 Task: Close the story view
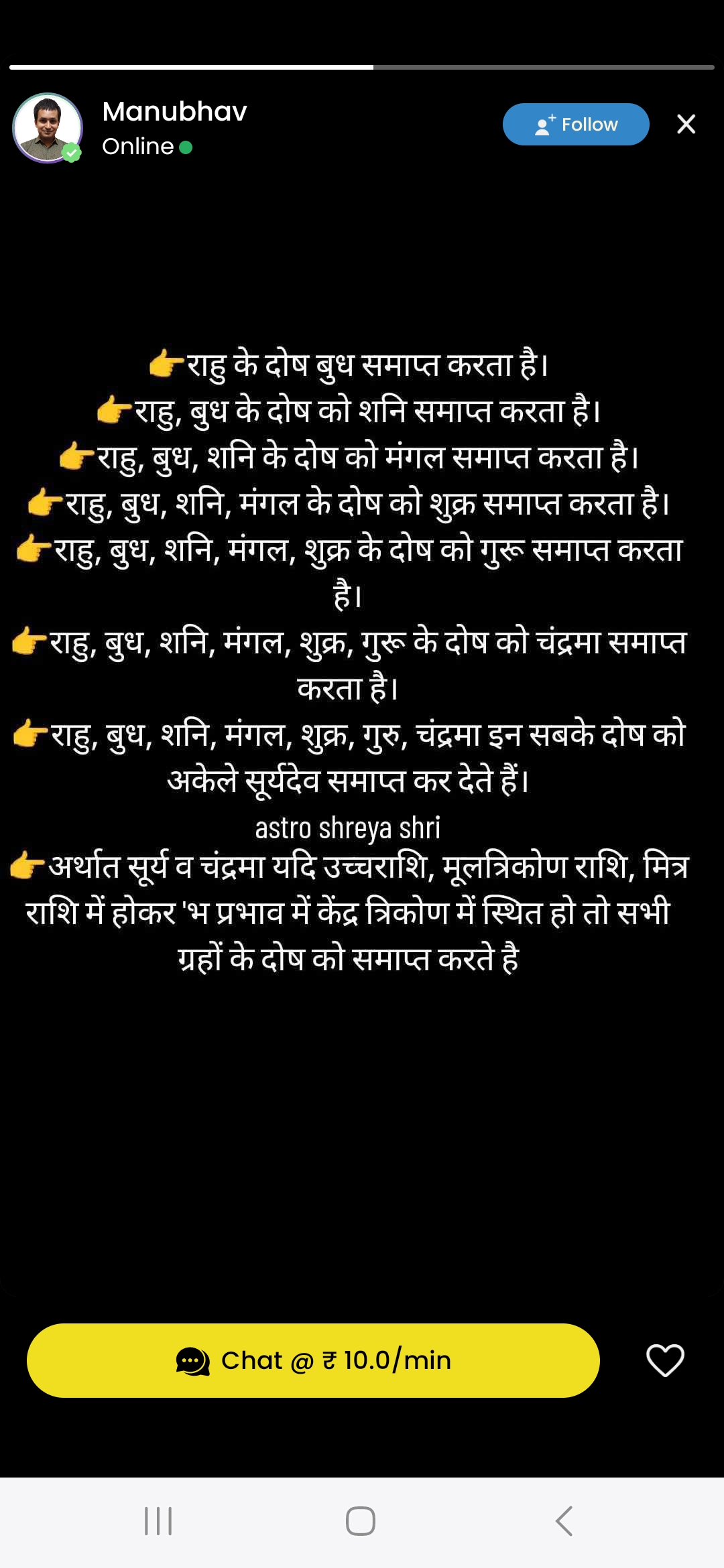pyautogui.click(x=686, y=124)
